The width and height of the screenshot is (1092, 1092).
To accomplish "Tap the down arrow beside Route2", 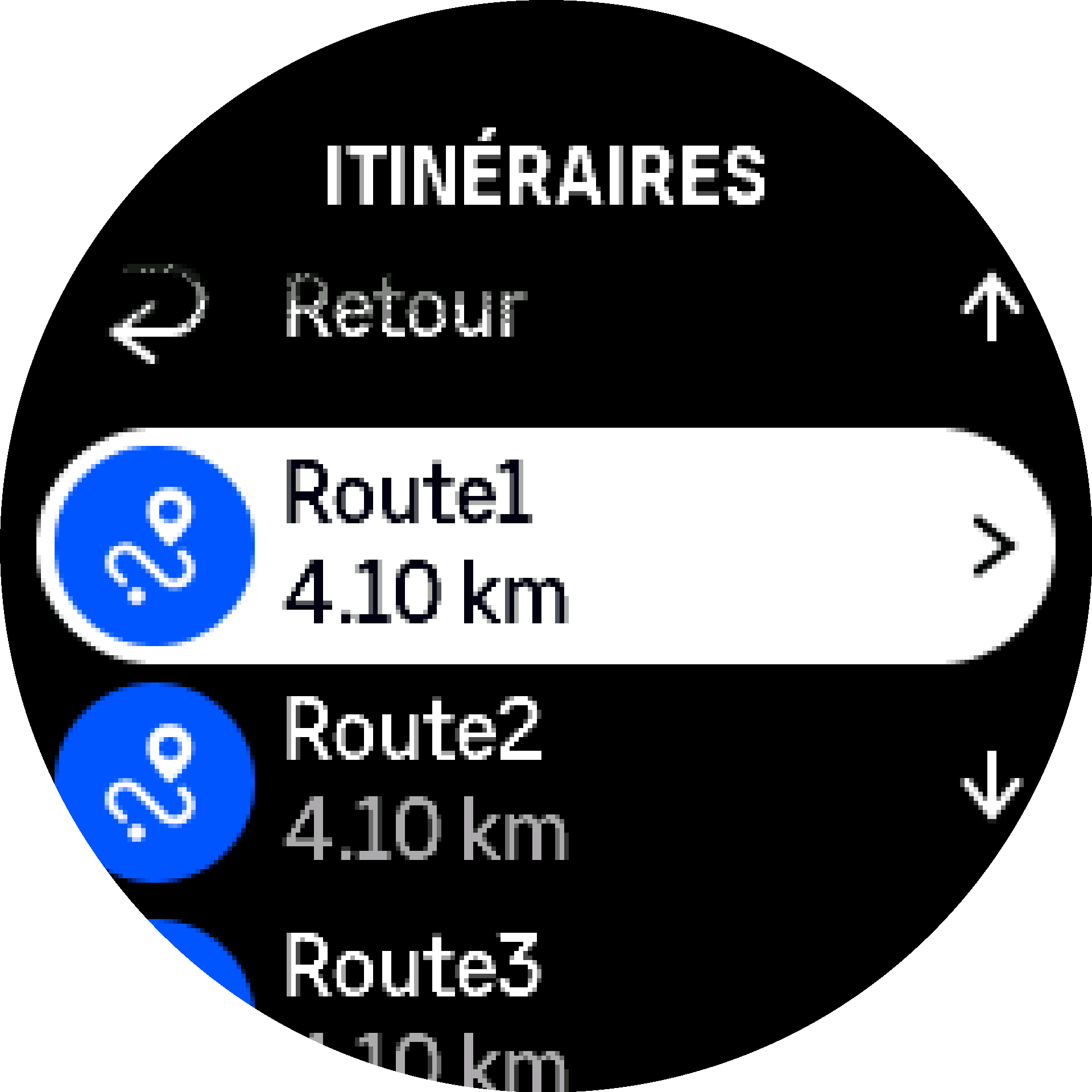I will tap(991, 785).
